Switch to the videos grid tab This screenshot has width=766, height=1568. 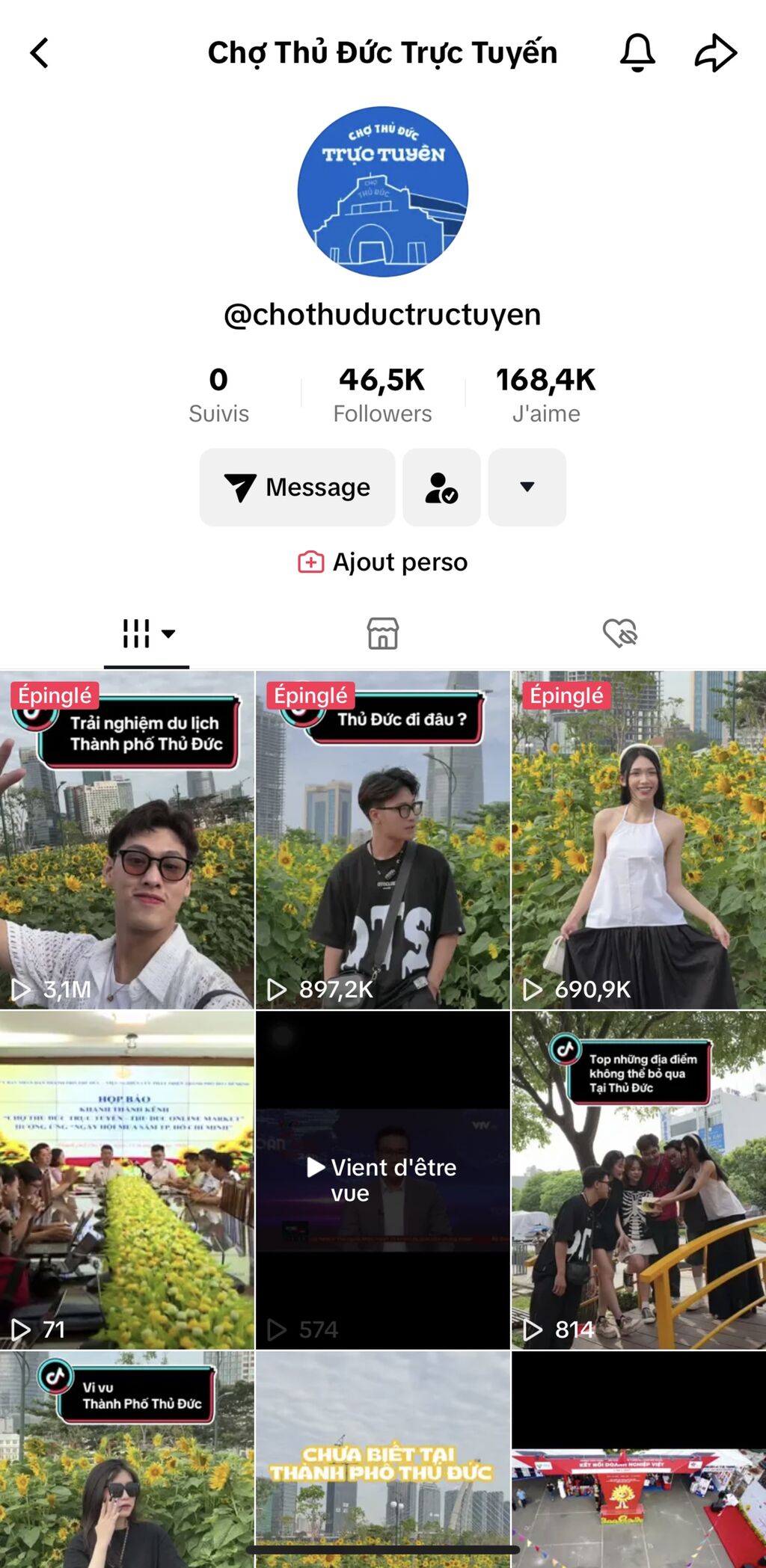[x=147, y=634]
